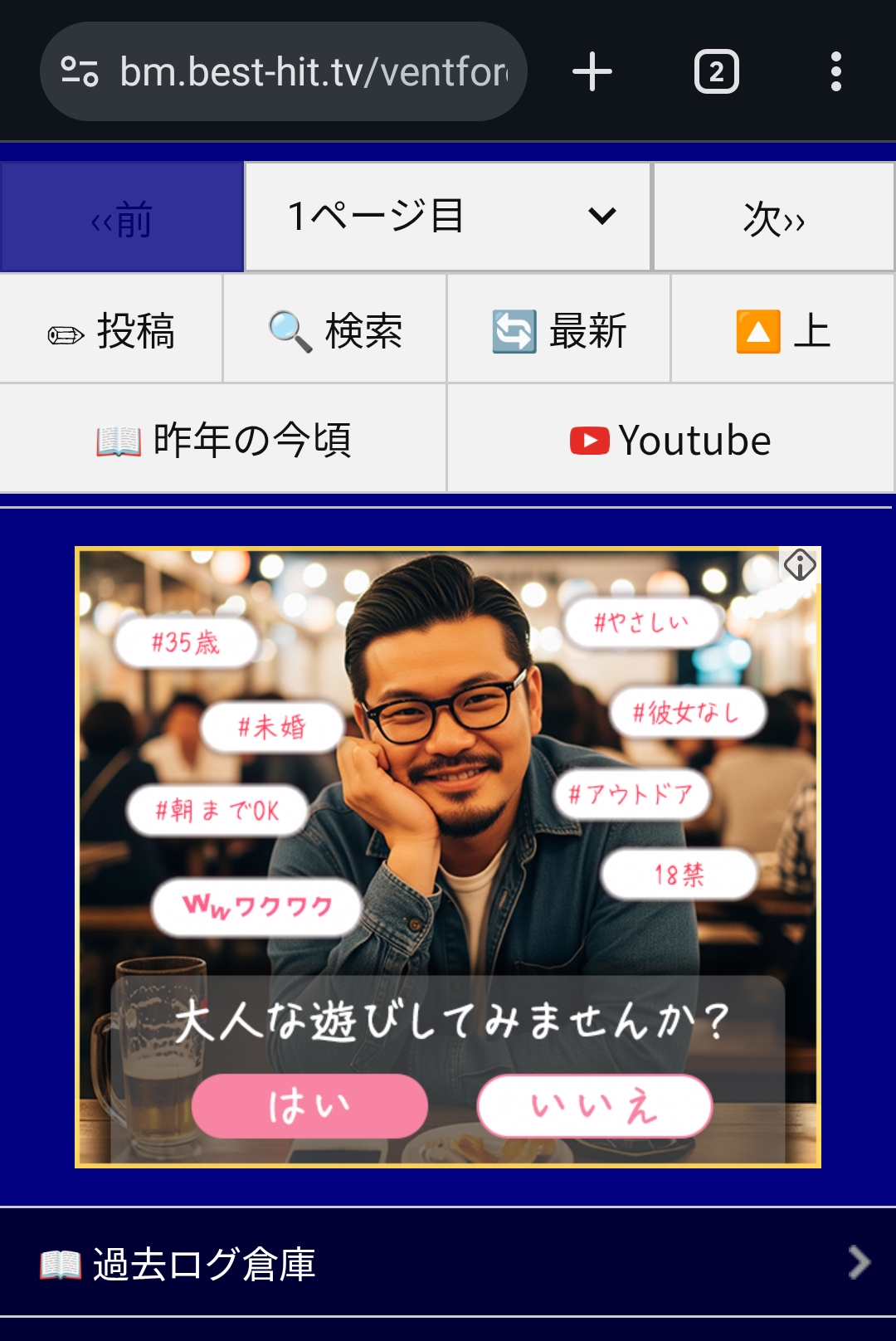Screen dimensions: 896x1341
Task: Open the site info icon in the address bar
Action: pos(80,72)
